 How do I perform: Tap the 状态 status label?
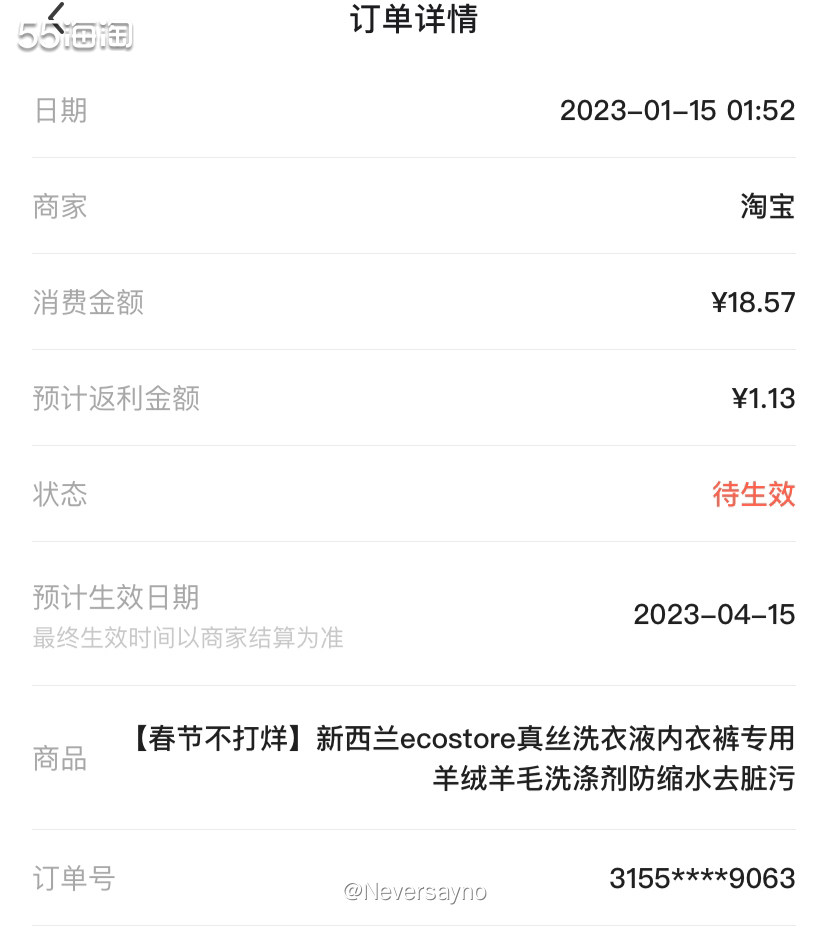coord(61,494)
